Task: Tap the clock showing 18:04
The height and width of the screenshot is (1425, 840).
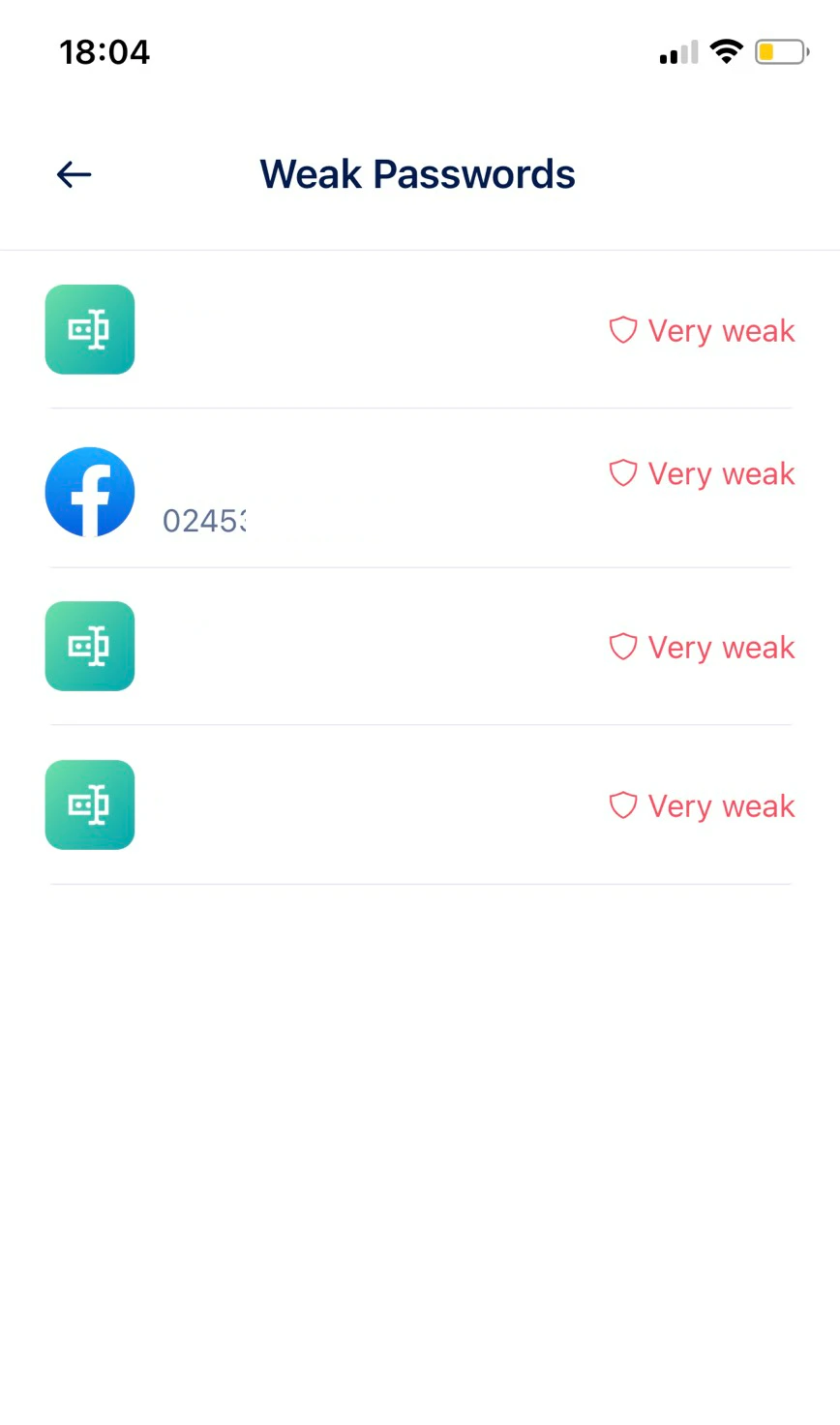Action: [x=105, y=51]
